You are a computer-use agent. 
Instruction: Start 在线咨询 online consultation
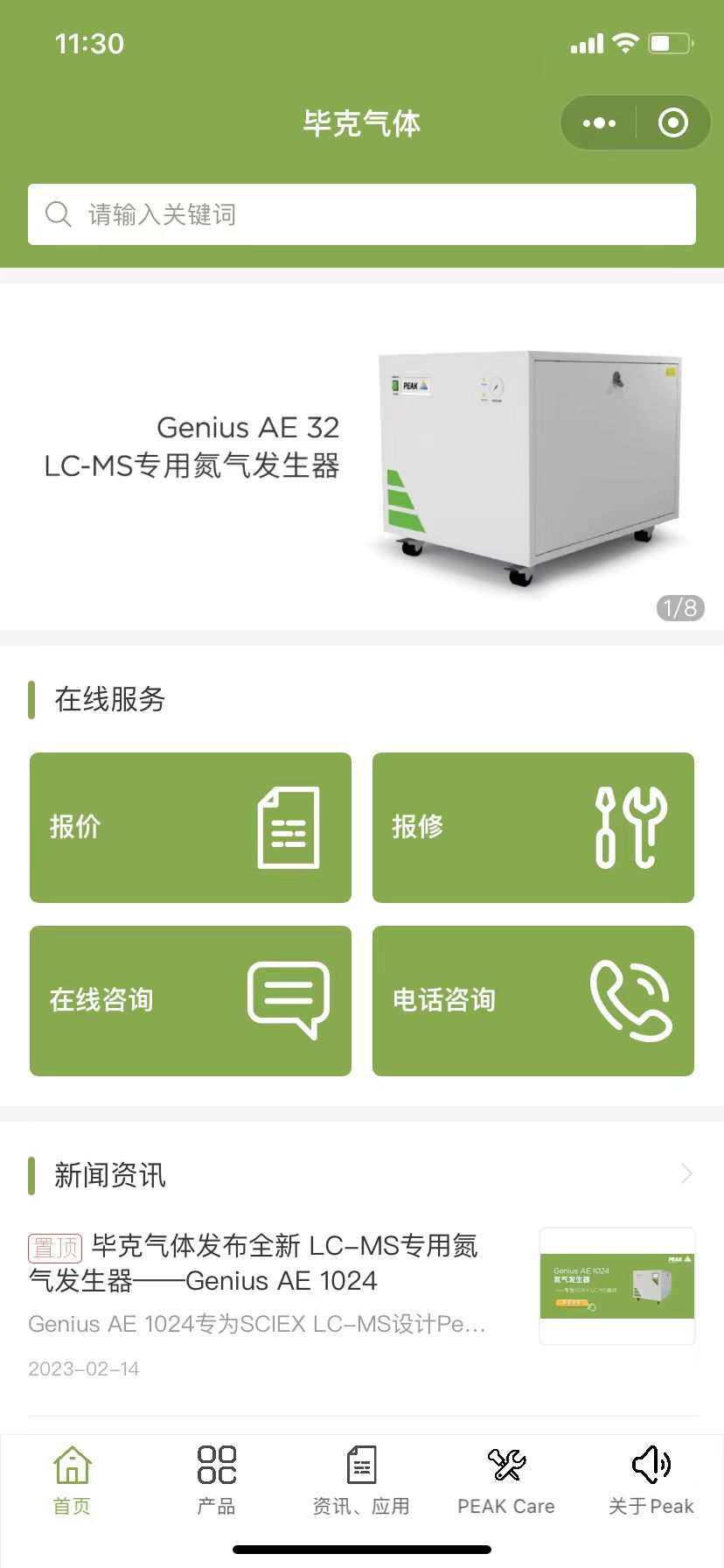point(191,1000)
